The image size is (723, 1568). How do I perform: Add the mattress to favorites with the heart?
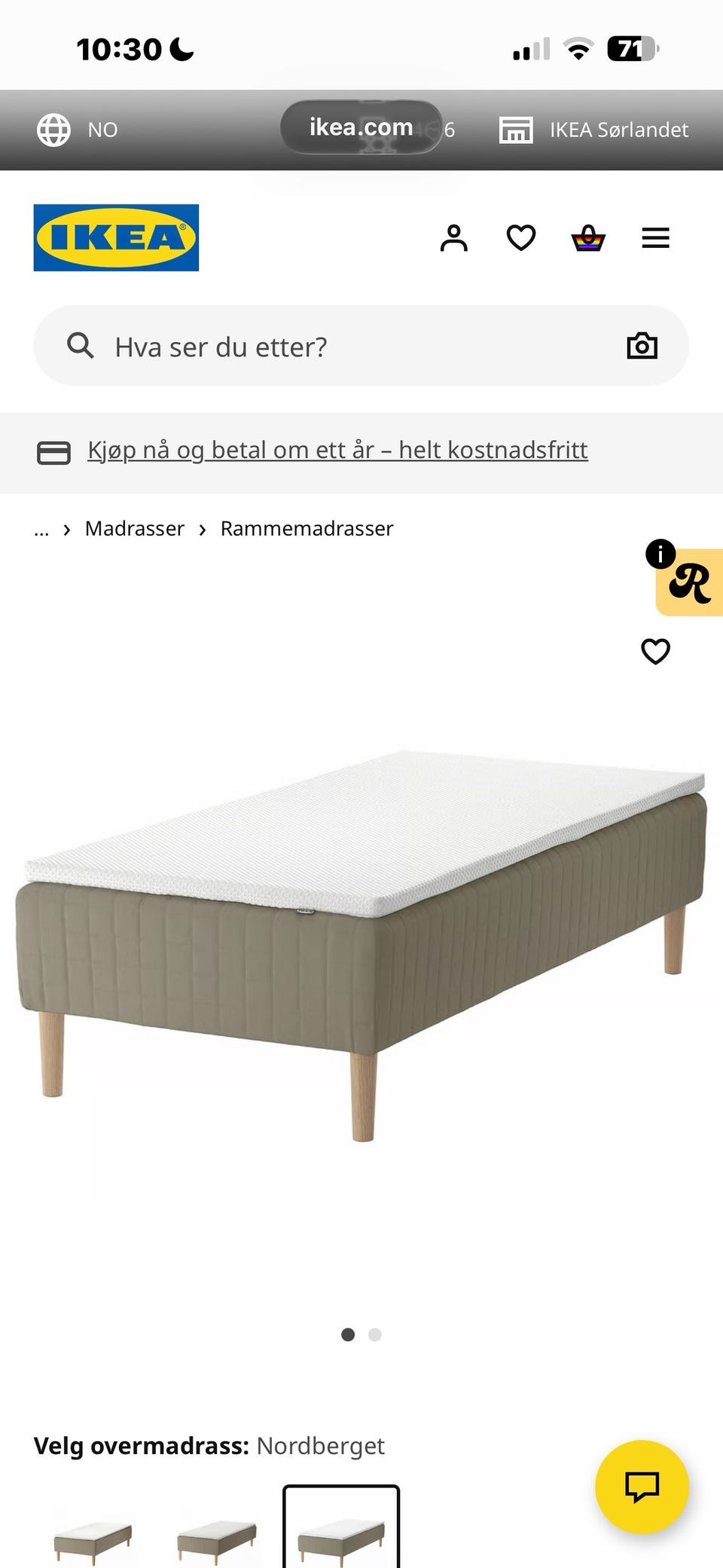tap(655, 652)
